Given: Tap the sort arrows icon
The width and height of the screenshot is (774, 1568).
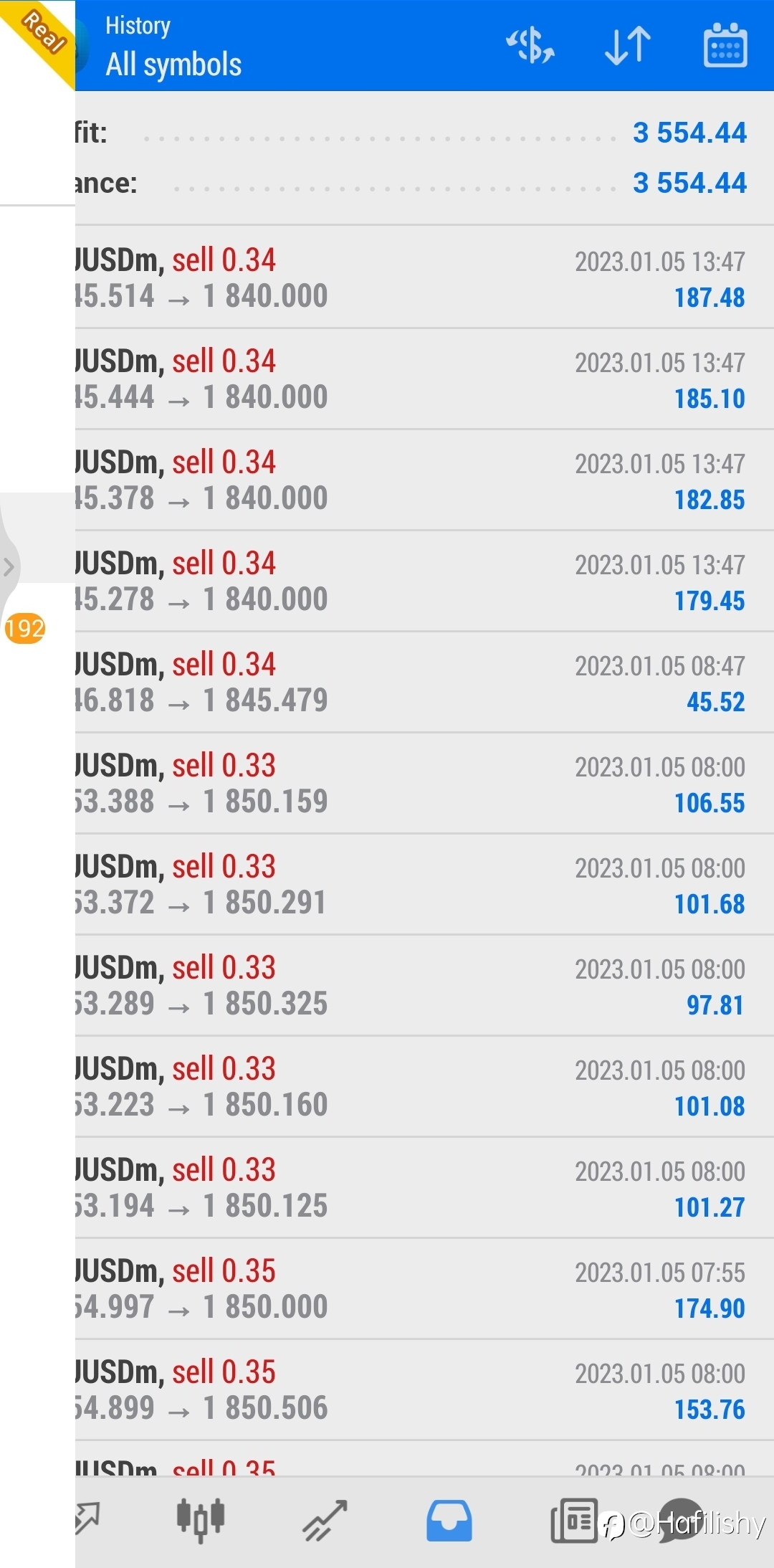Looking at the screenshot, I should coord(628,46).
